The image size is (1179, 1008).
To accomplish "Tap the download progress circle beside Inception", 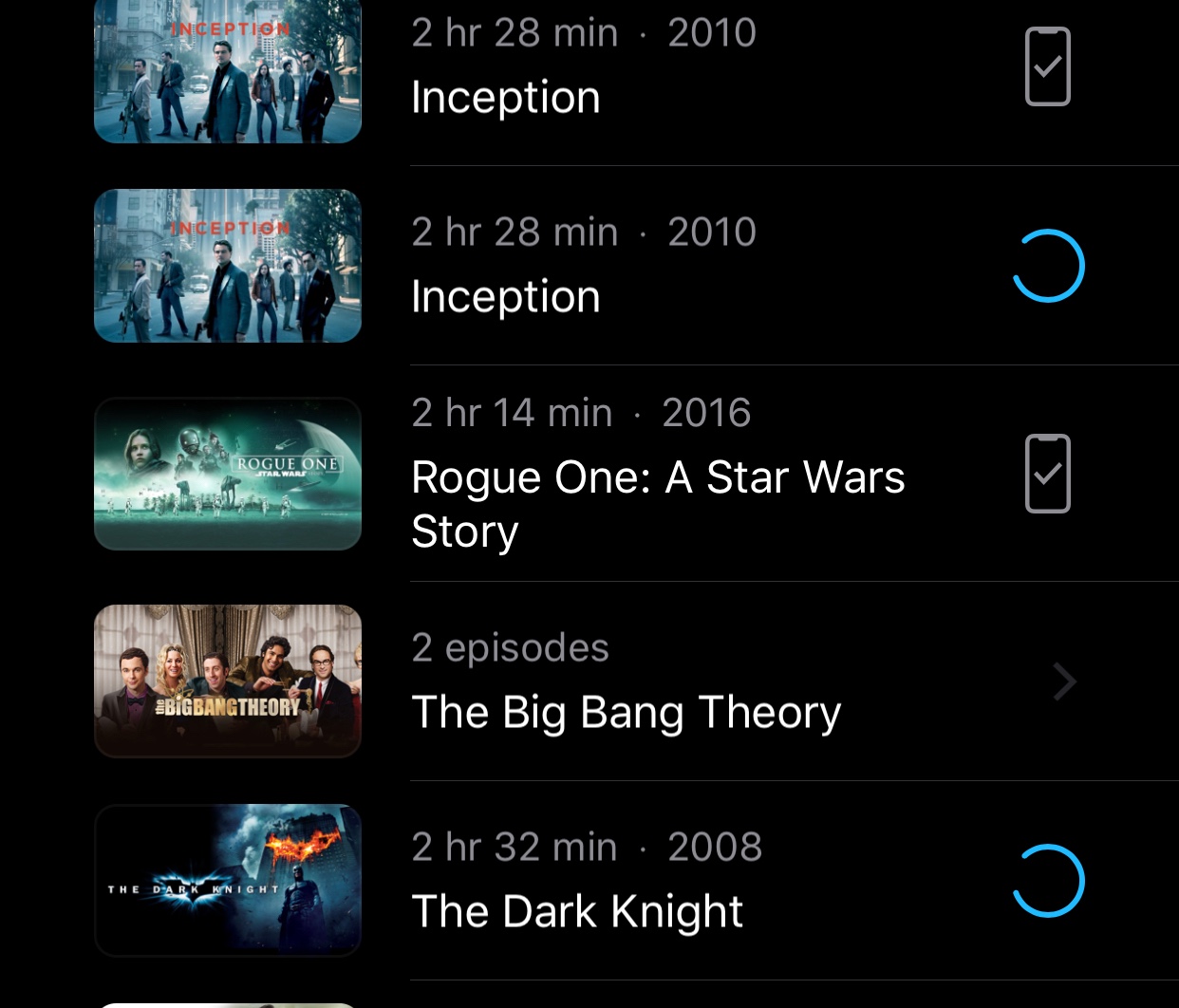I will pyautogui.click(x=1048, y=266).
